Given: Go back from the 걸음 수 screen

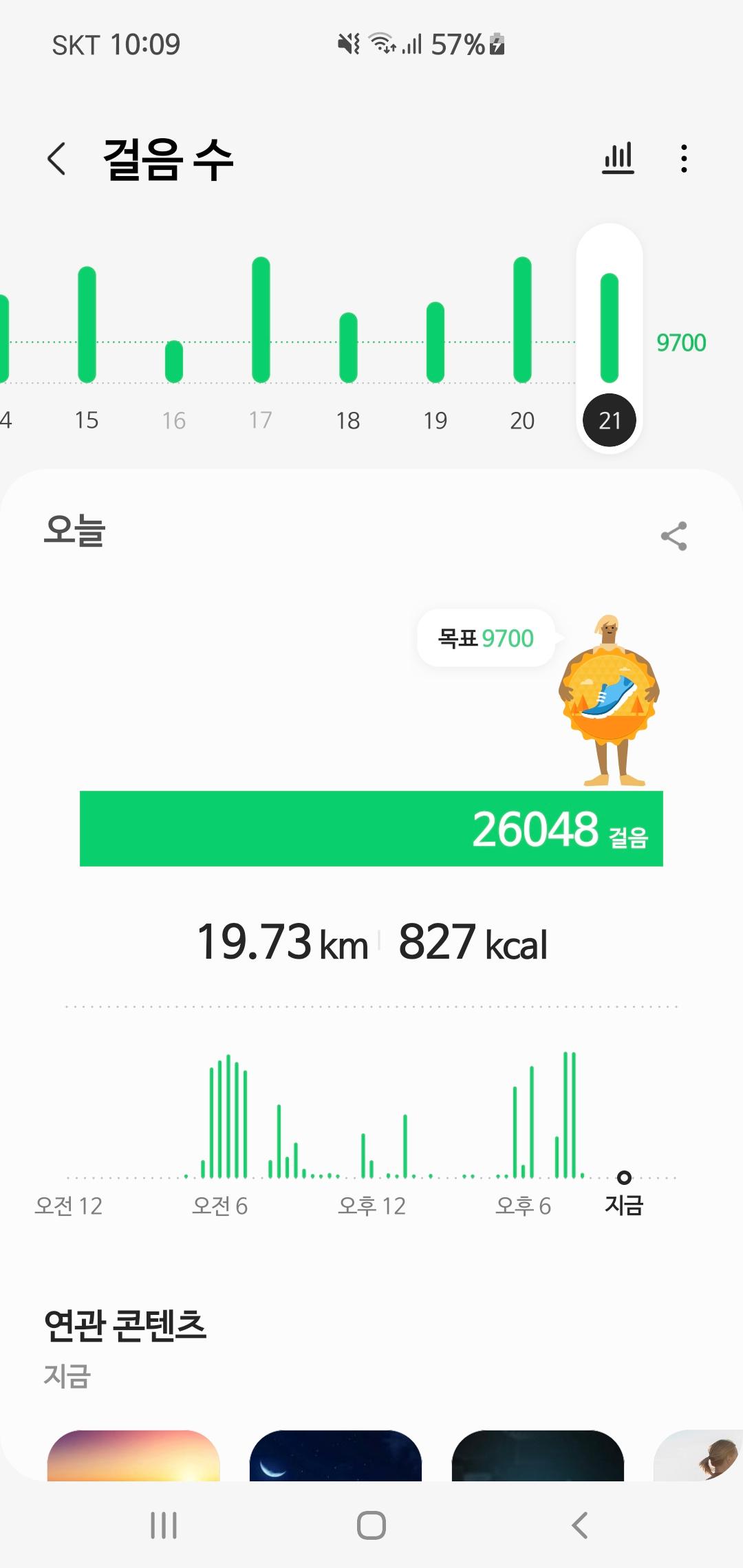Looking at the screenshot, I should click(56, 159).
